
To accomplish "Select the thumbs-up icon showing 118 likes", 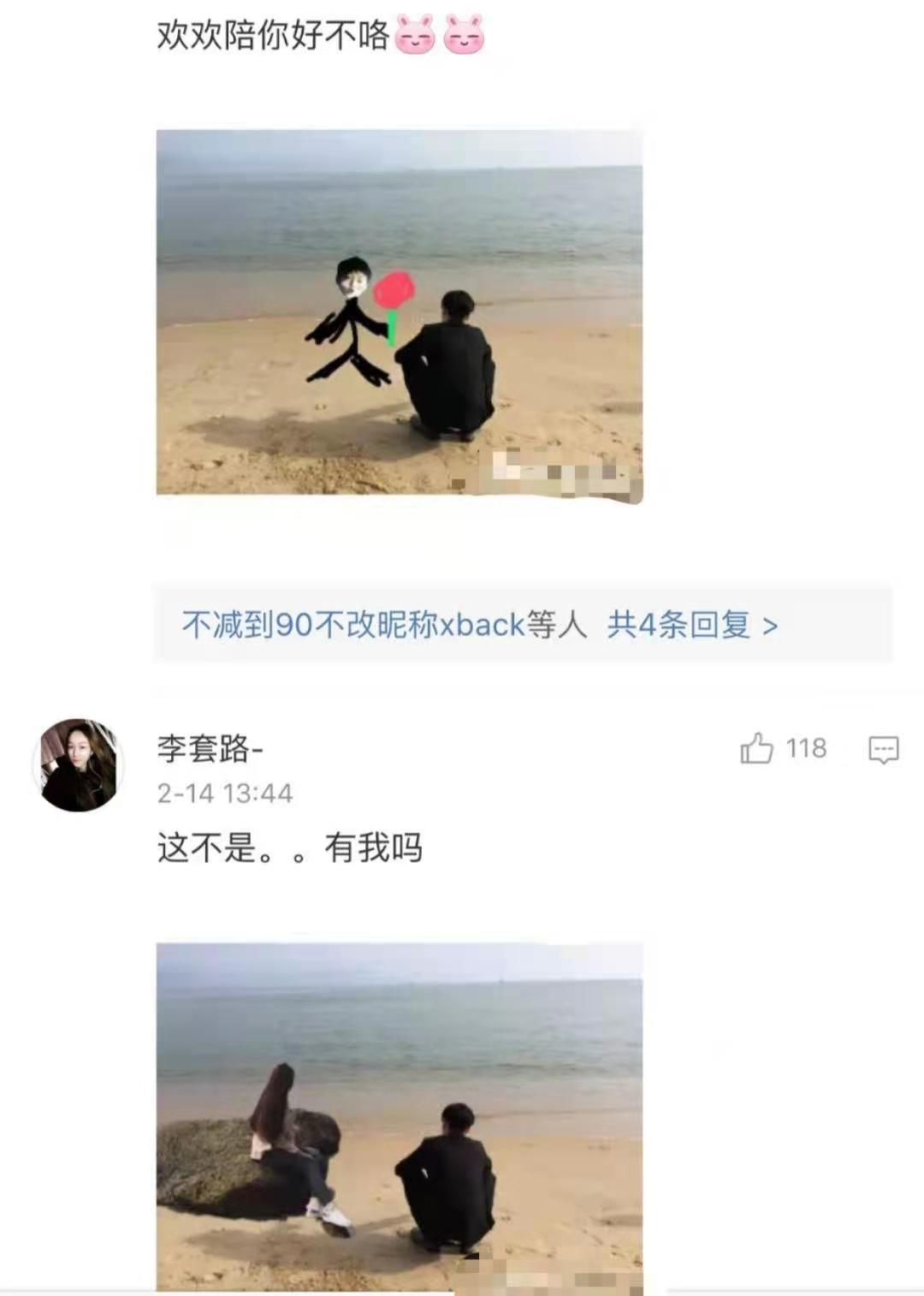I will point(757,748).
